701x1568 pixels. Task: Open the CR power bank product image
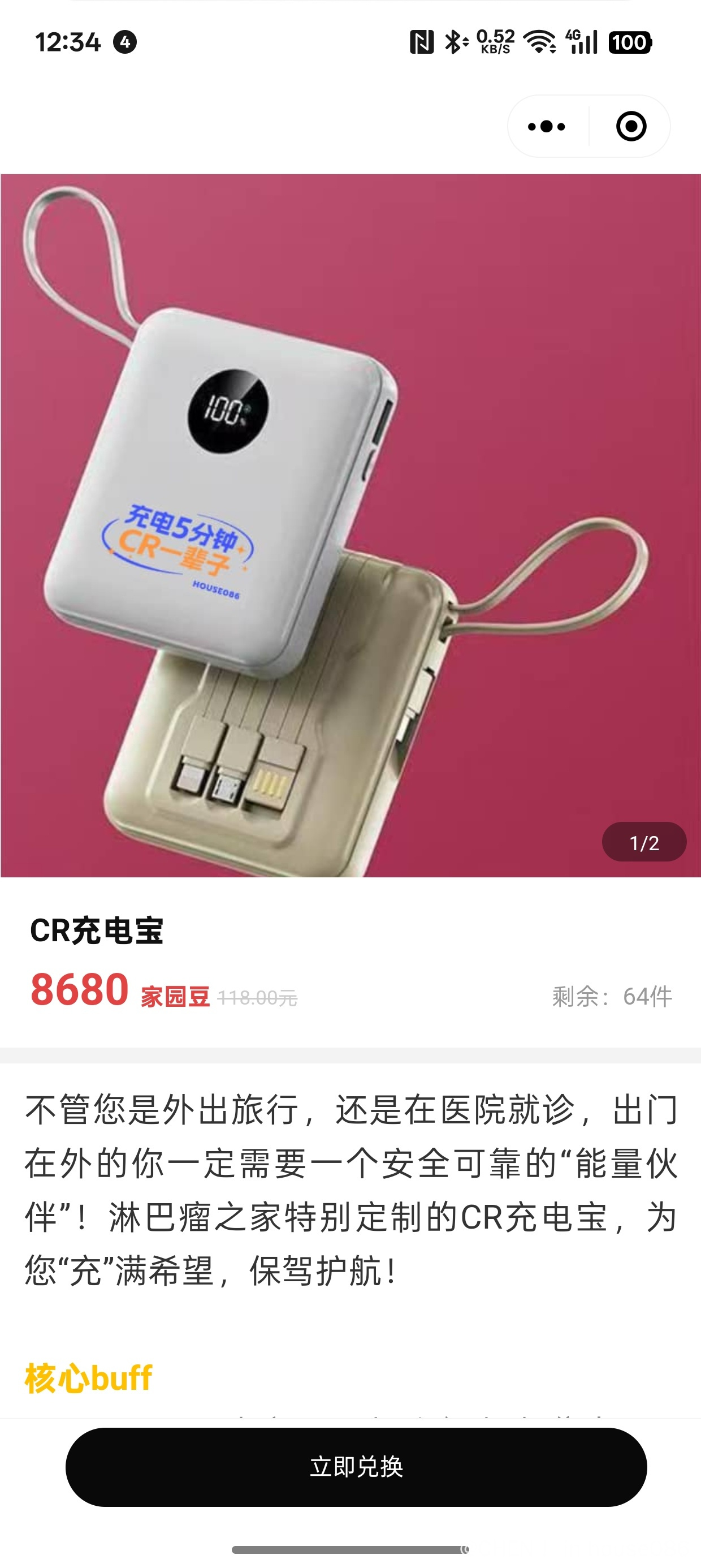click(350, 525)
